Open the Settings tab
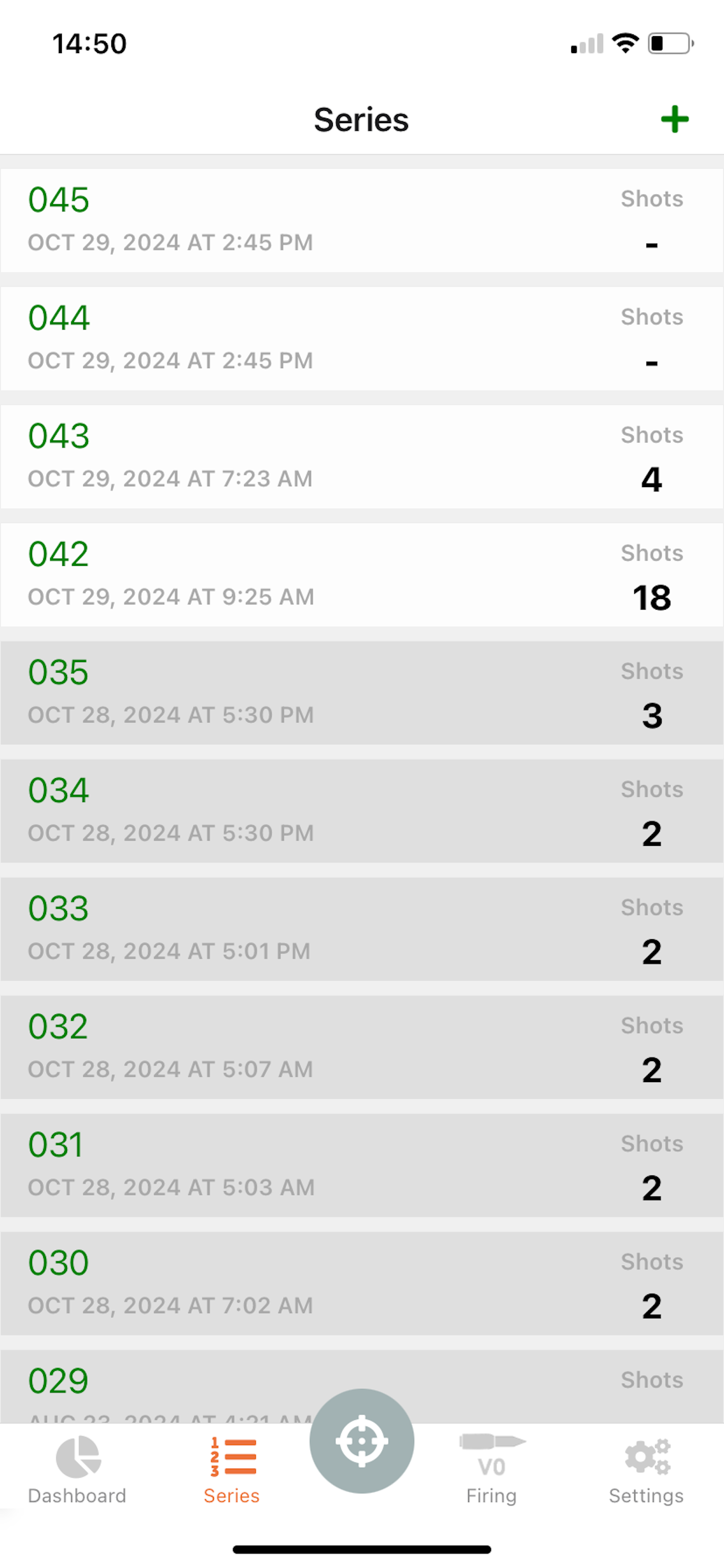Viewport: 724px width, 1568px height. pos(646,1470)
